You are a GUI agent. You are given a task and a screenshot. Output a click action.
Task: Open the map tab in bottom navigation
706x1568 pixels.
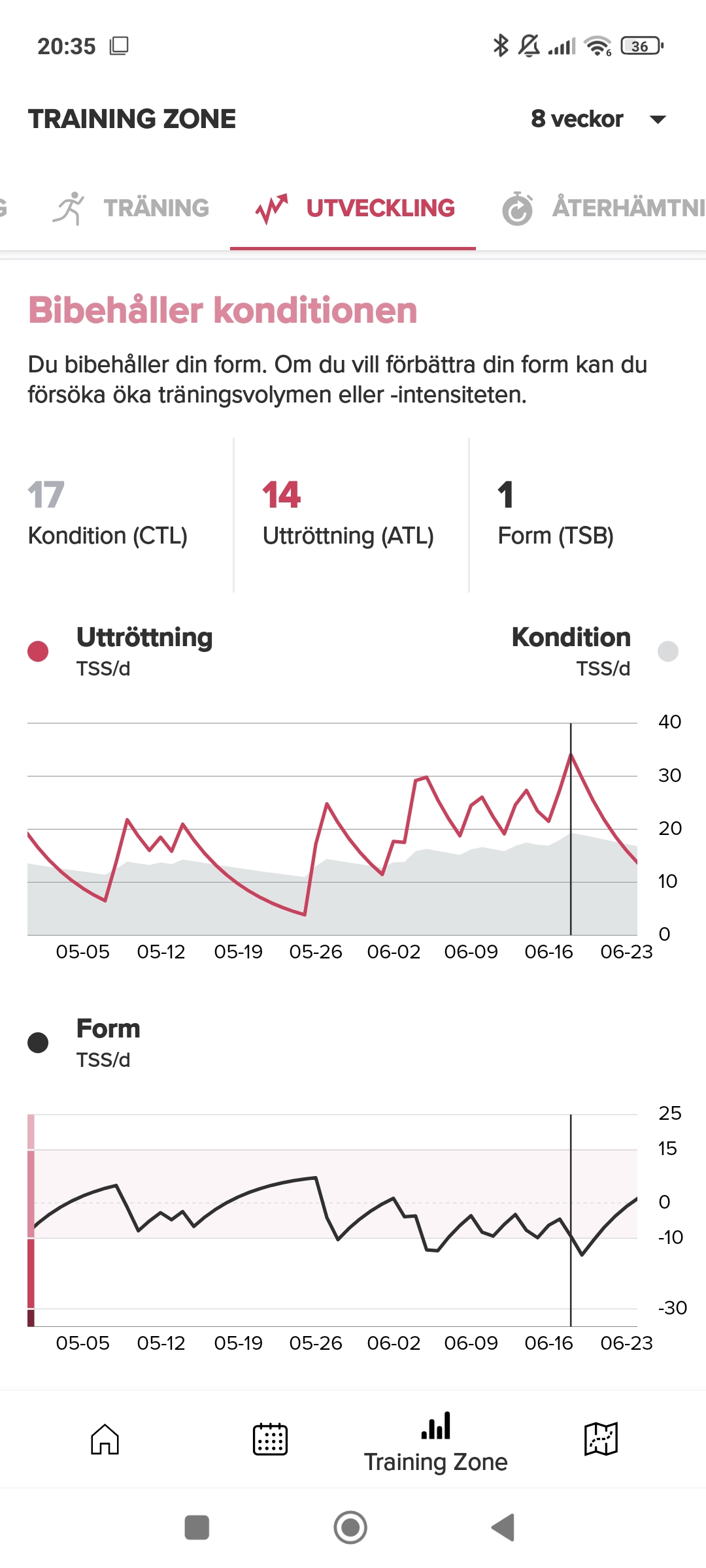[x=601, y=1439]
